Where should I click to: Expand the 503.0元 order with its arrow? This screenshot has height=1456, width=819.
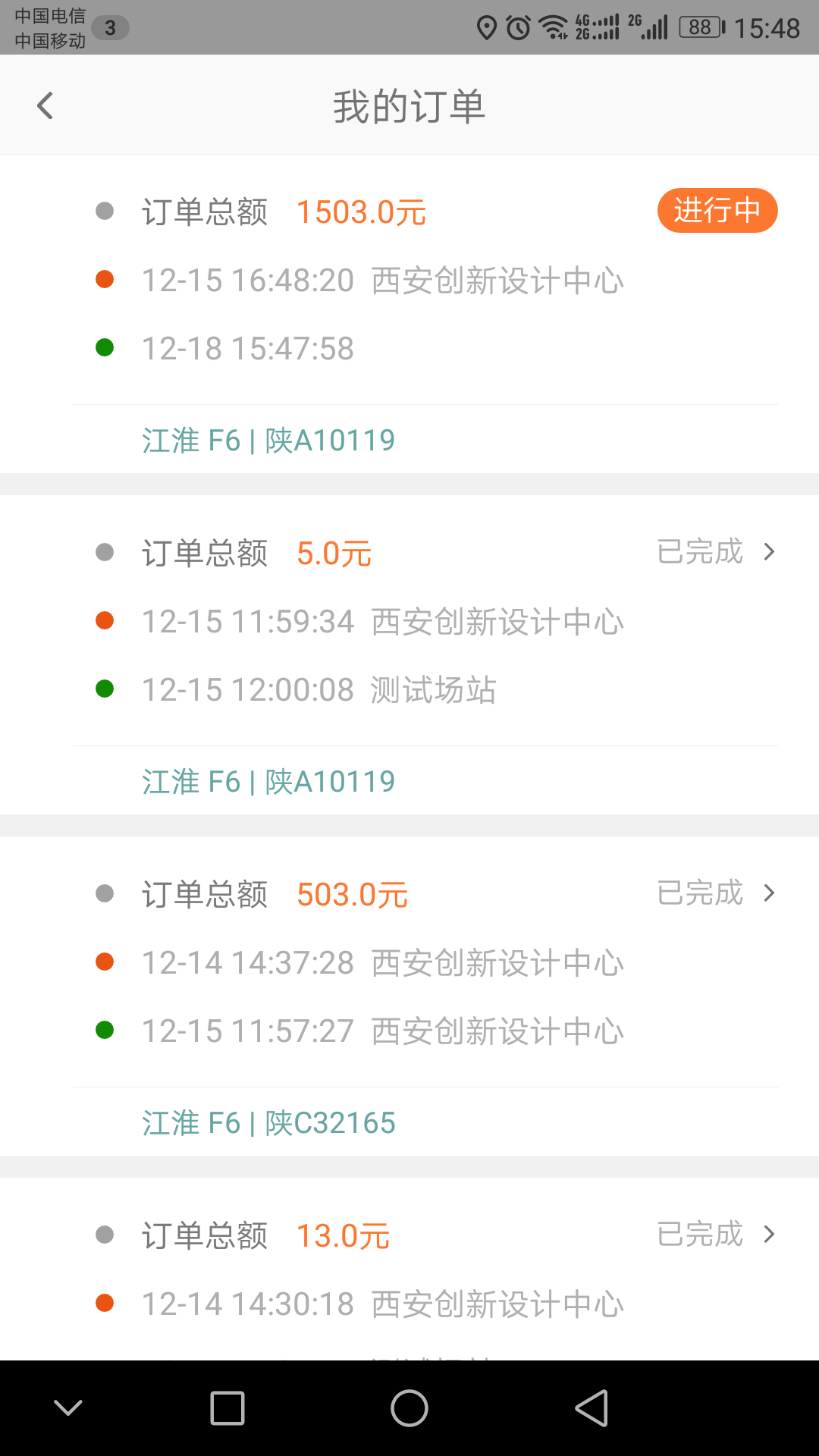point(769,893)
